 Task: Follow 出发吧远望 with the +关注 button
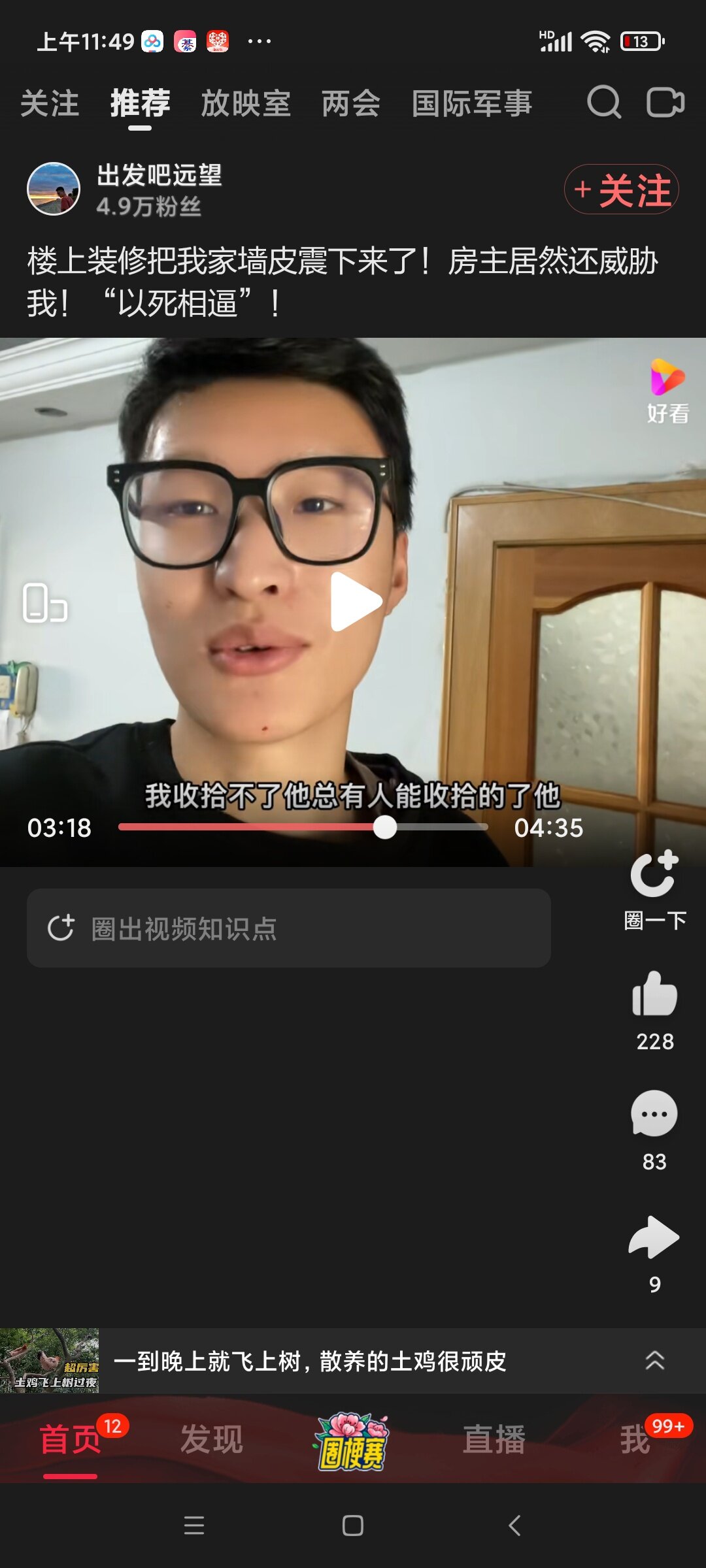coord(621,189)
